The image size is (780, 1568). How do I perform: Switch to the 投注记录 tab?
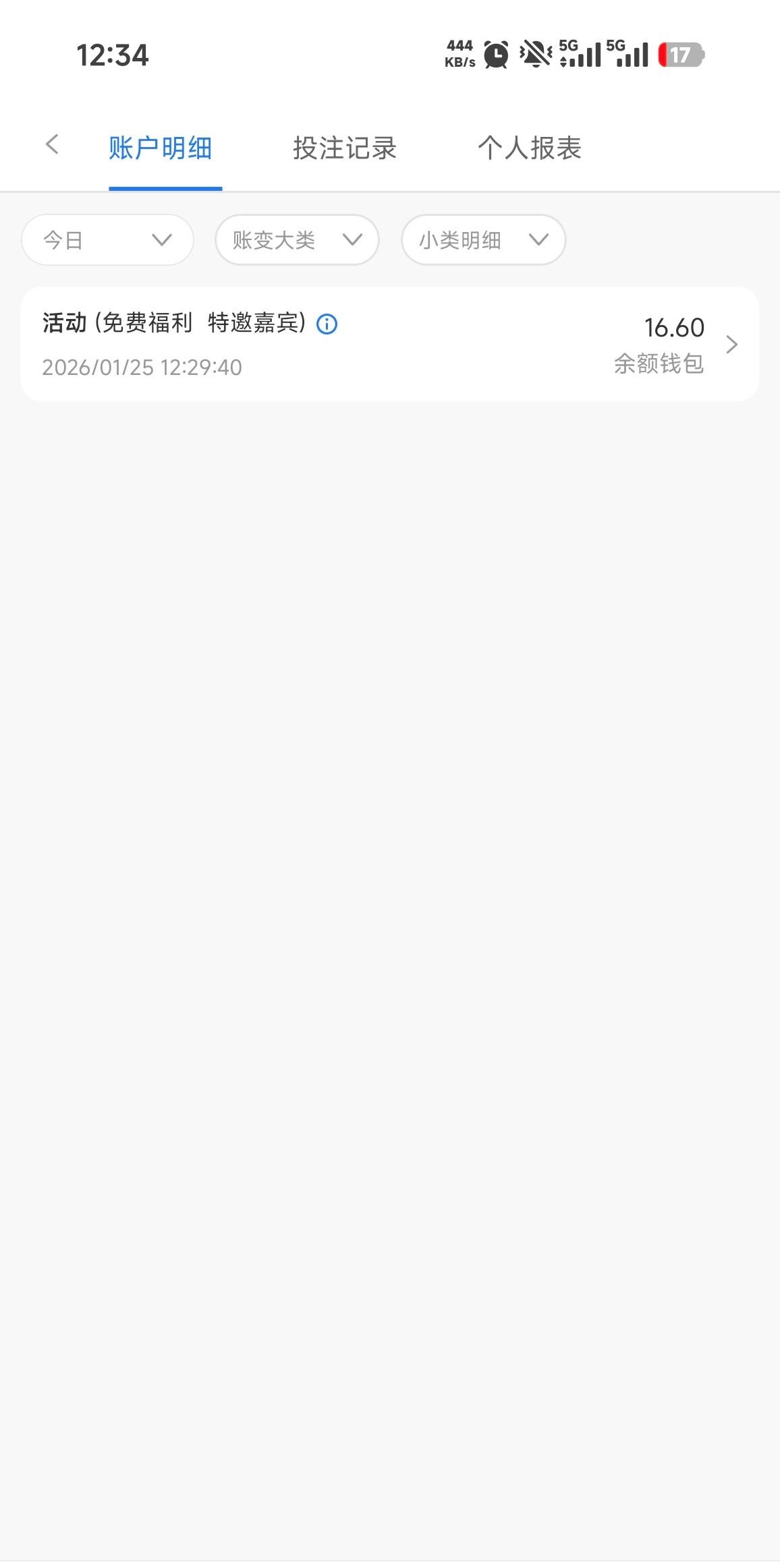pos(344,148)
